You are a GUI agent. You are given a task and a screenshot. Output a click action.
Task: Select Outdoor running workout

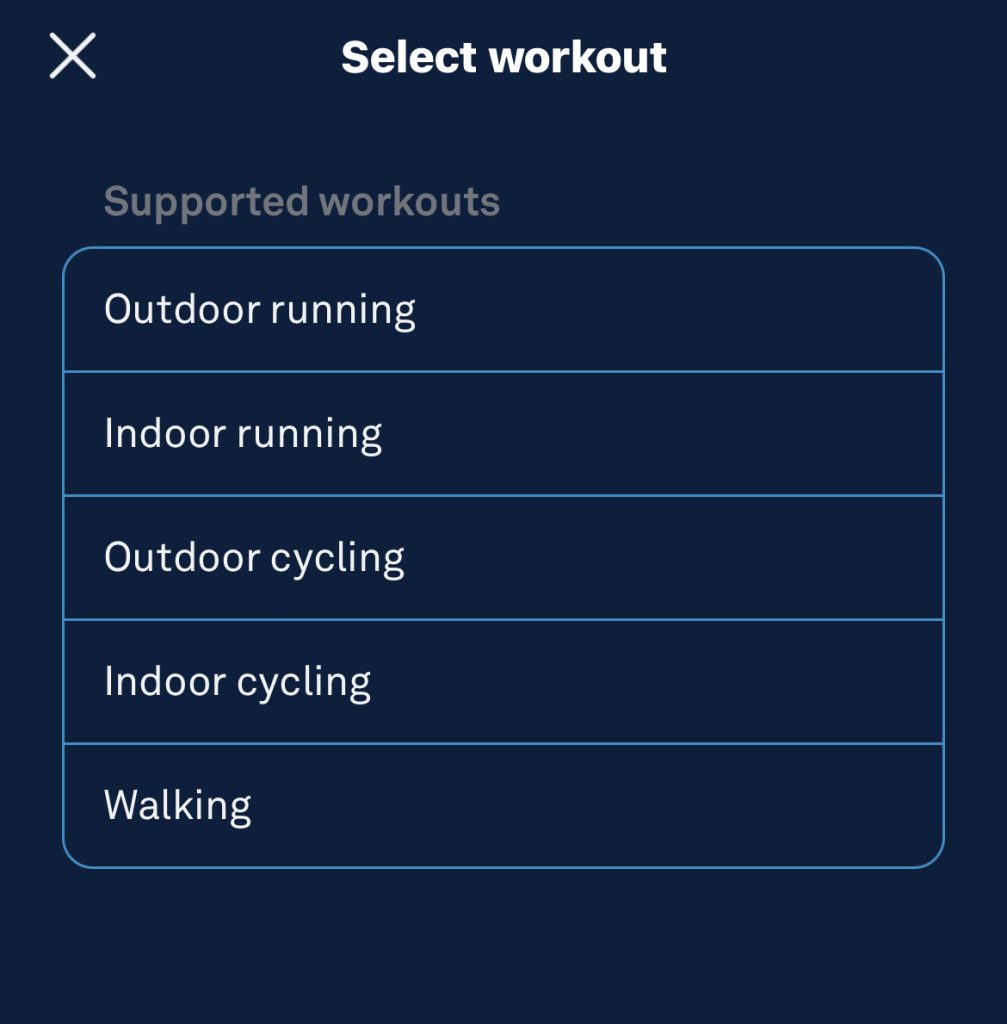tap(502, 310)
